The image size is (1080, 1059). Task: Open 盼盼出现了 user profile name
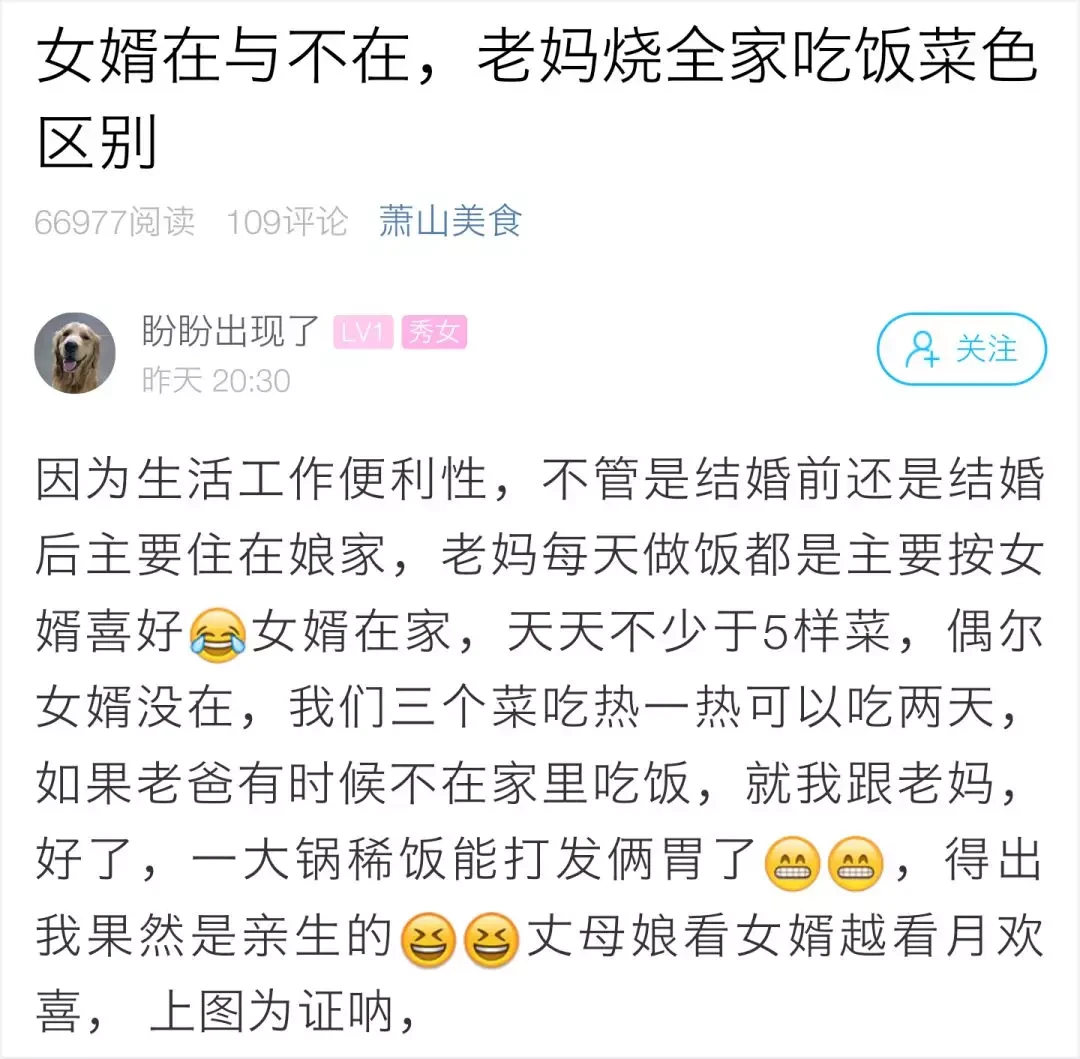pos(231,331)
